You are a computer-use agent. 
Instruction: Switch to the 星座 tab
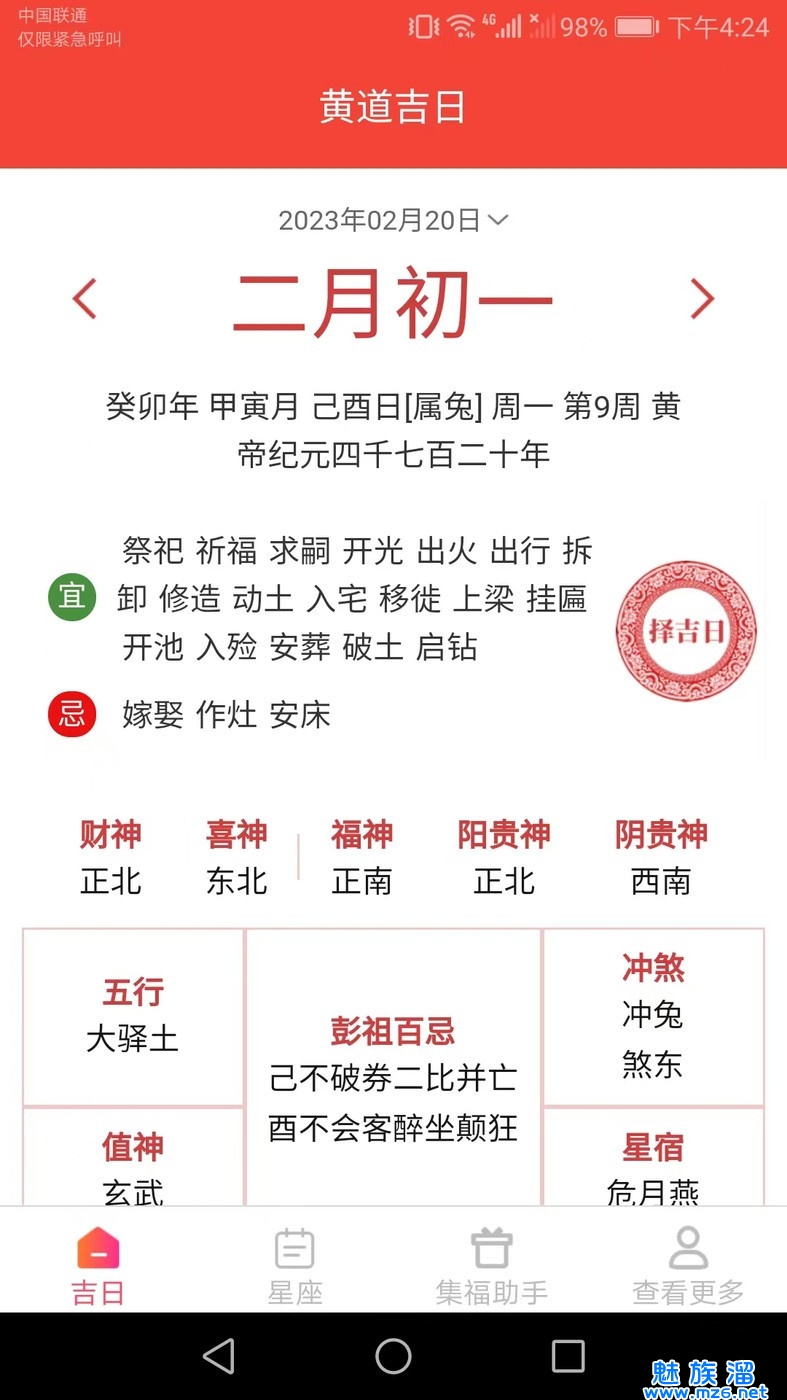295,1265
